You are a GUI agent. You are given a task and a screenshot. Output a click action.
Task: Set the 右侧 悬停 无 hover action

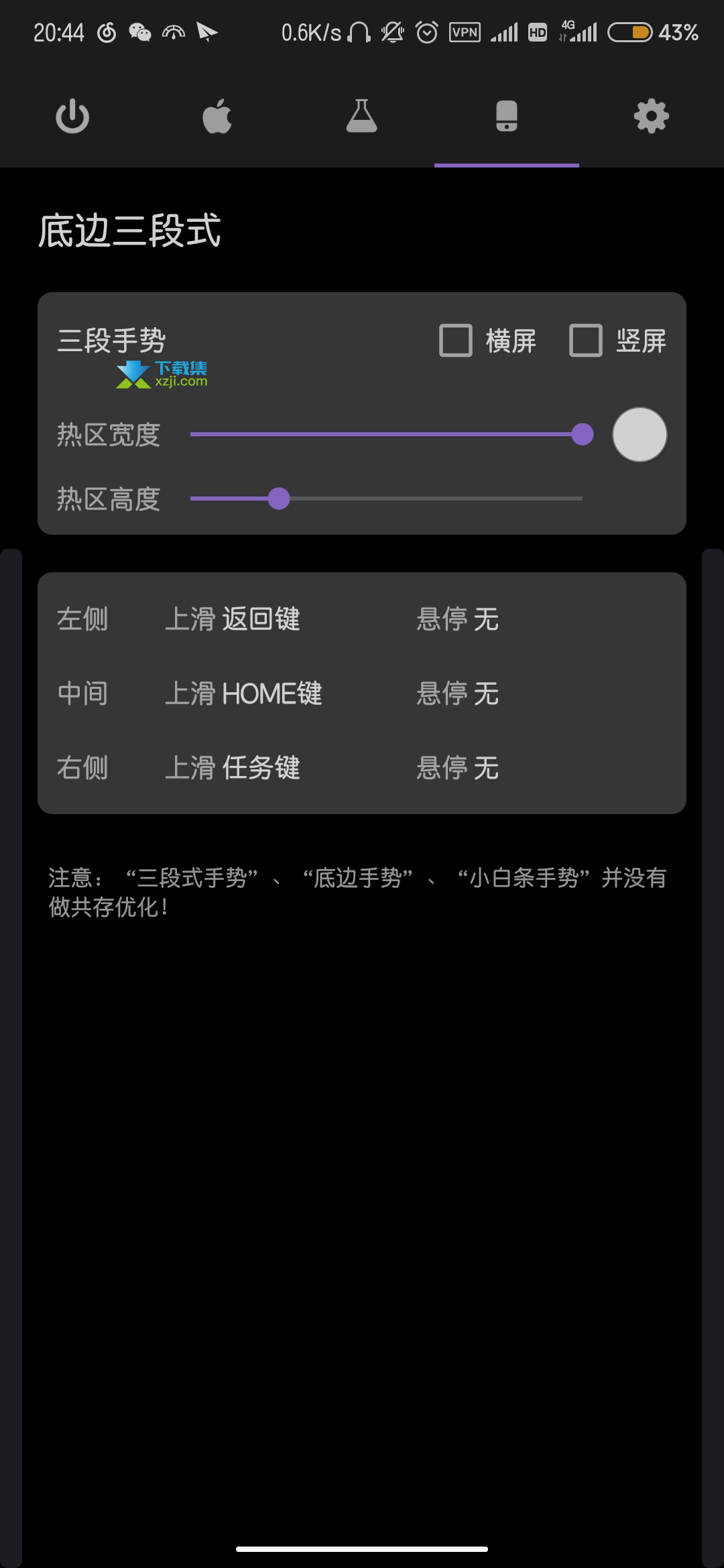coord(457,768)
